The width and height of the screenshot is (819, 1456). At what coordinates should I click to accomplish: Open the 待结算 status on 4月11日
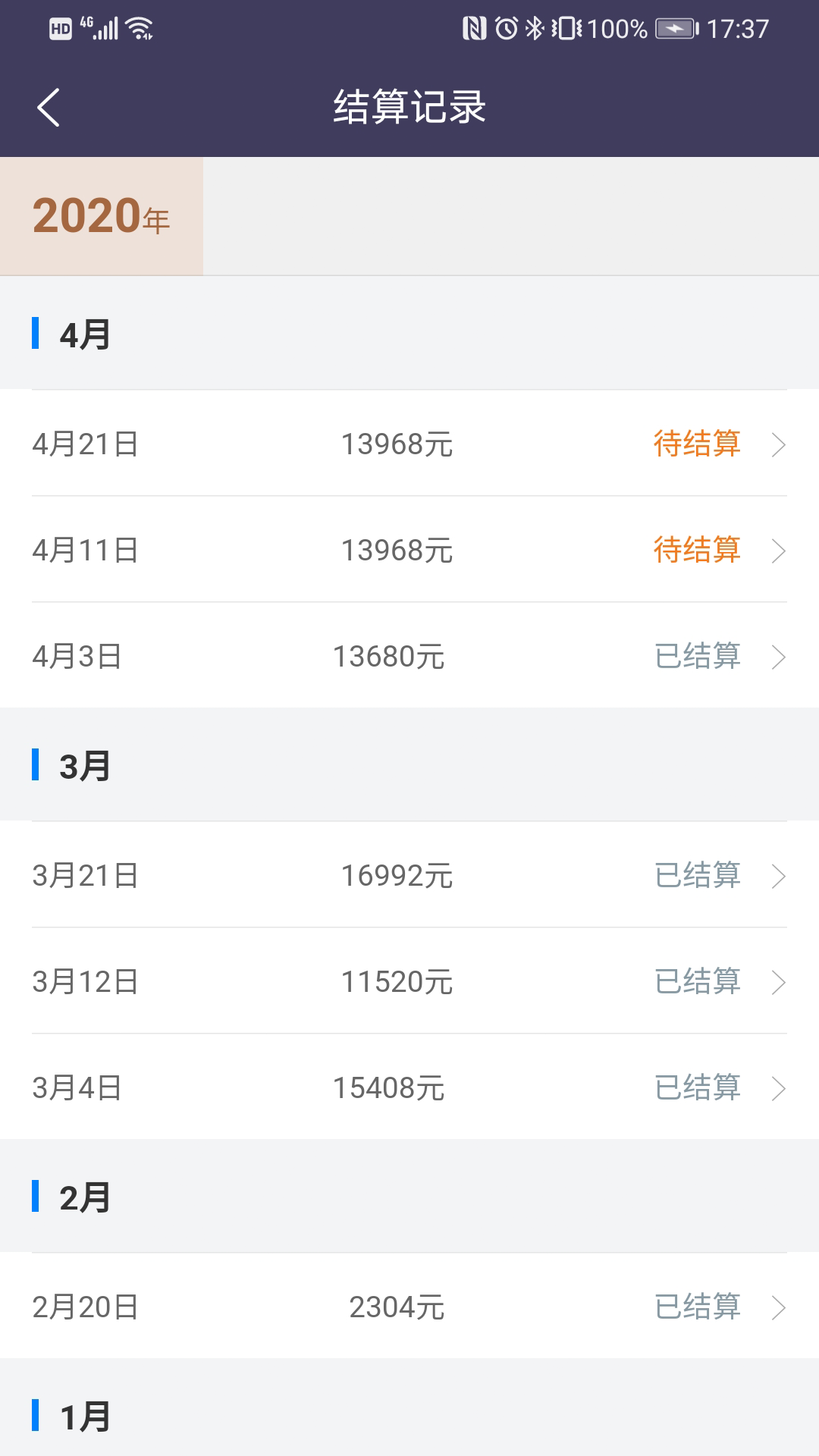(x=698, y=551)
